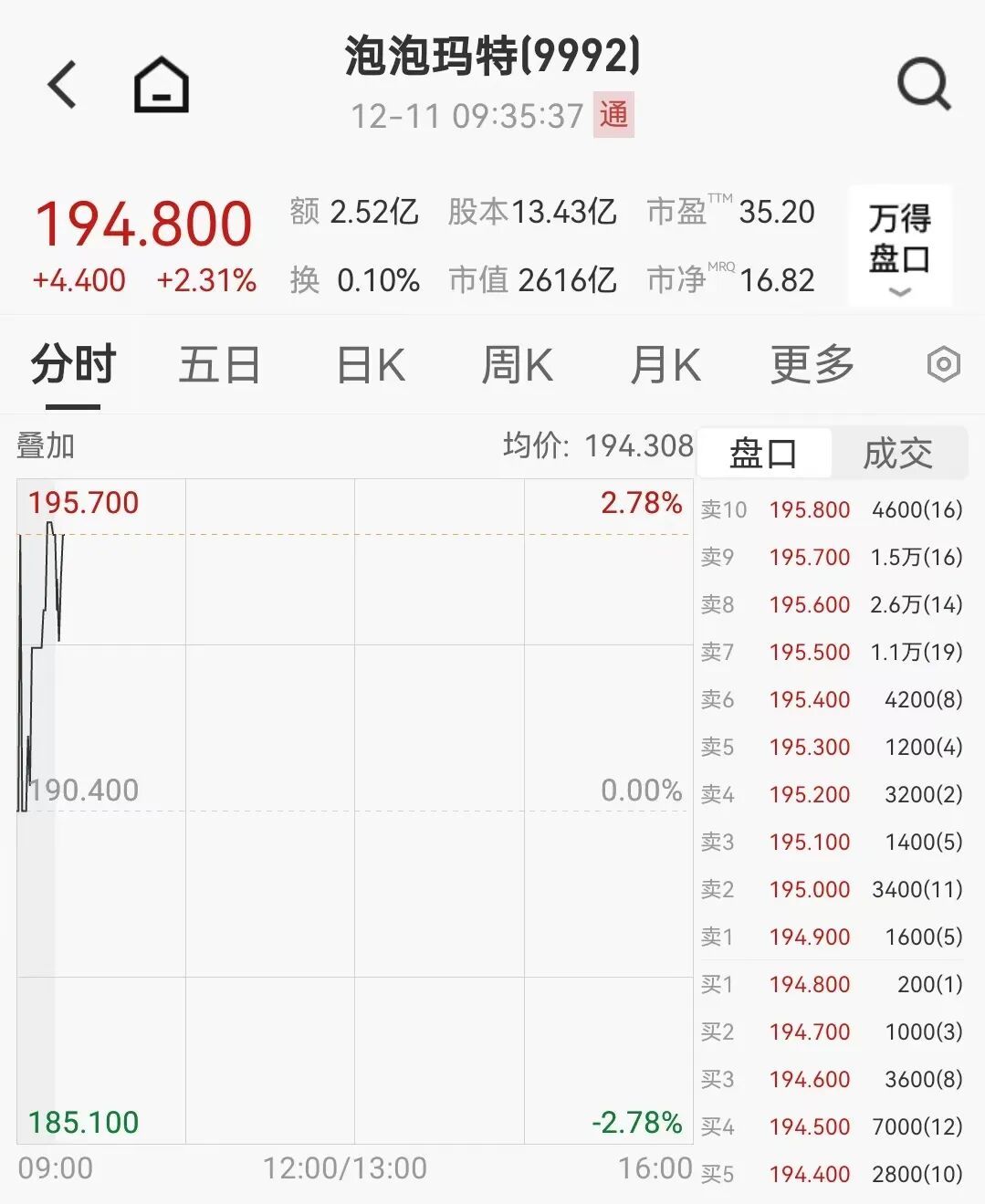The image size is (985, 1204).
Task: Open chart settings hexagon icon
Action: click(944, 365)
